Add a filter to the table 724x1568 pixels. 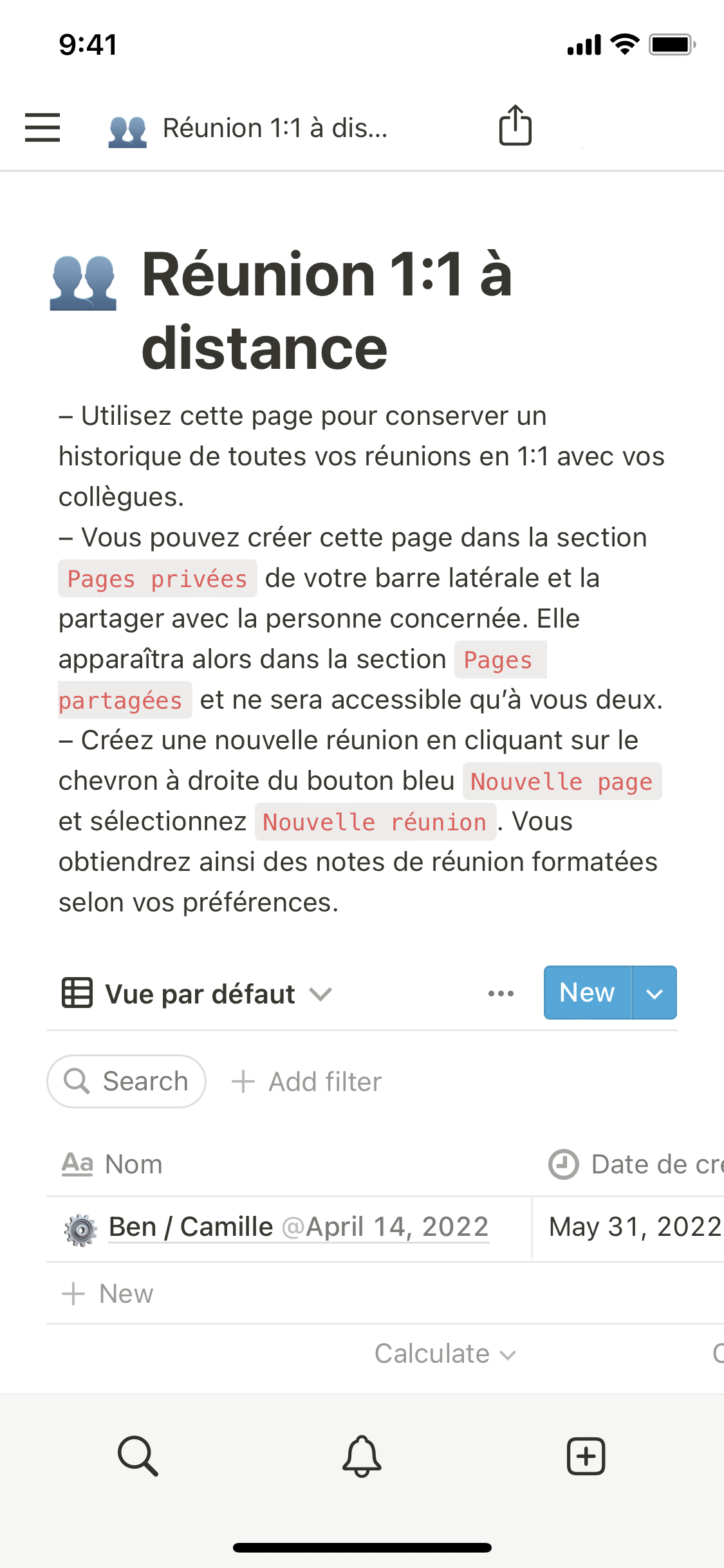[x=307, y=1081]
